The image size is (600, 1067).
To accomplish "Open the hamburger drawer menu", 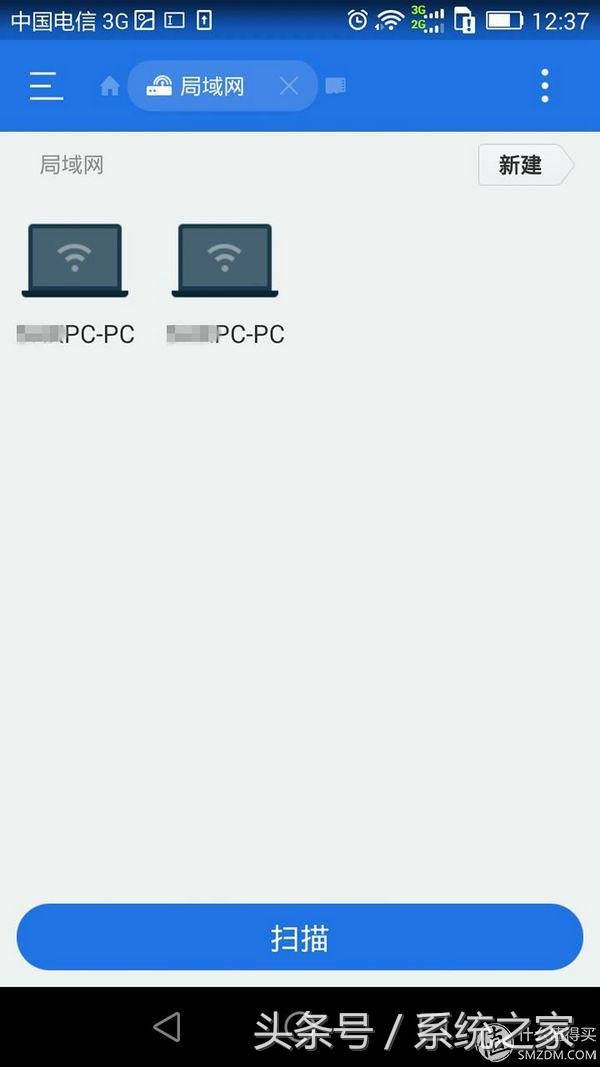I will 46,86.
